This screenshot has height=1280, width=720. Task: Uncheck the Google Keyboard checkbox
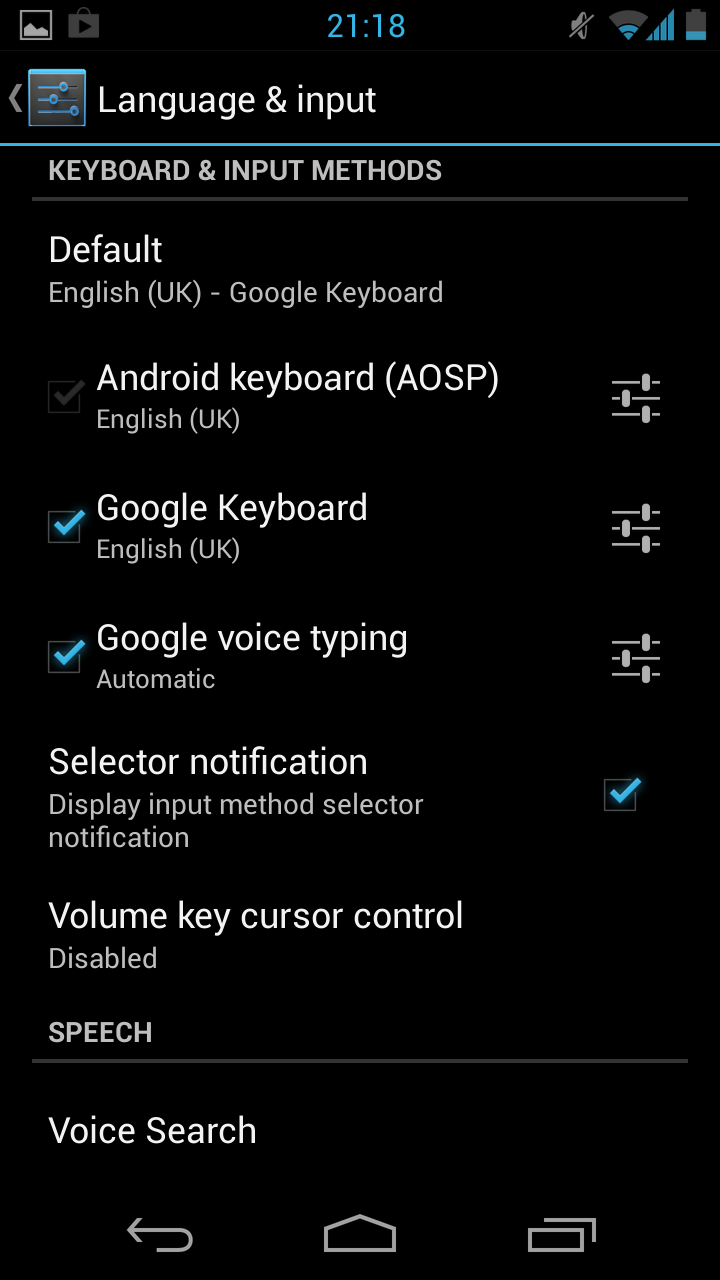point(66,526)
